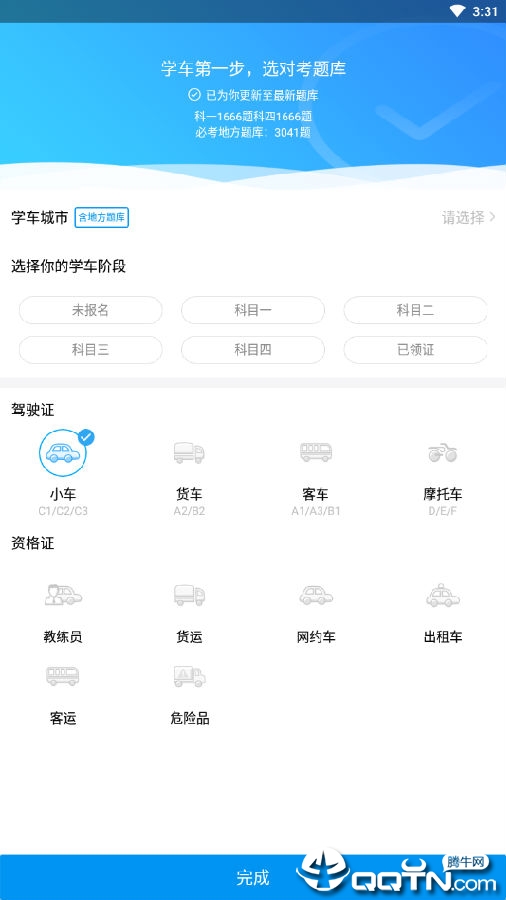Select 科目三 as learning stage

tap(91, 350)
